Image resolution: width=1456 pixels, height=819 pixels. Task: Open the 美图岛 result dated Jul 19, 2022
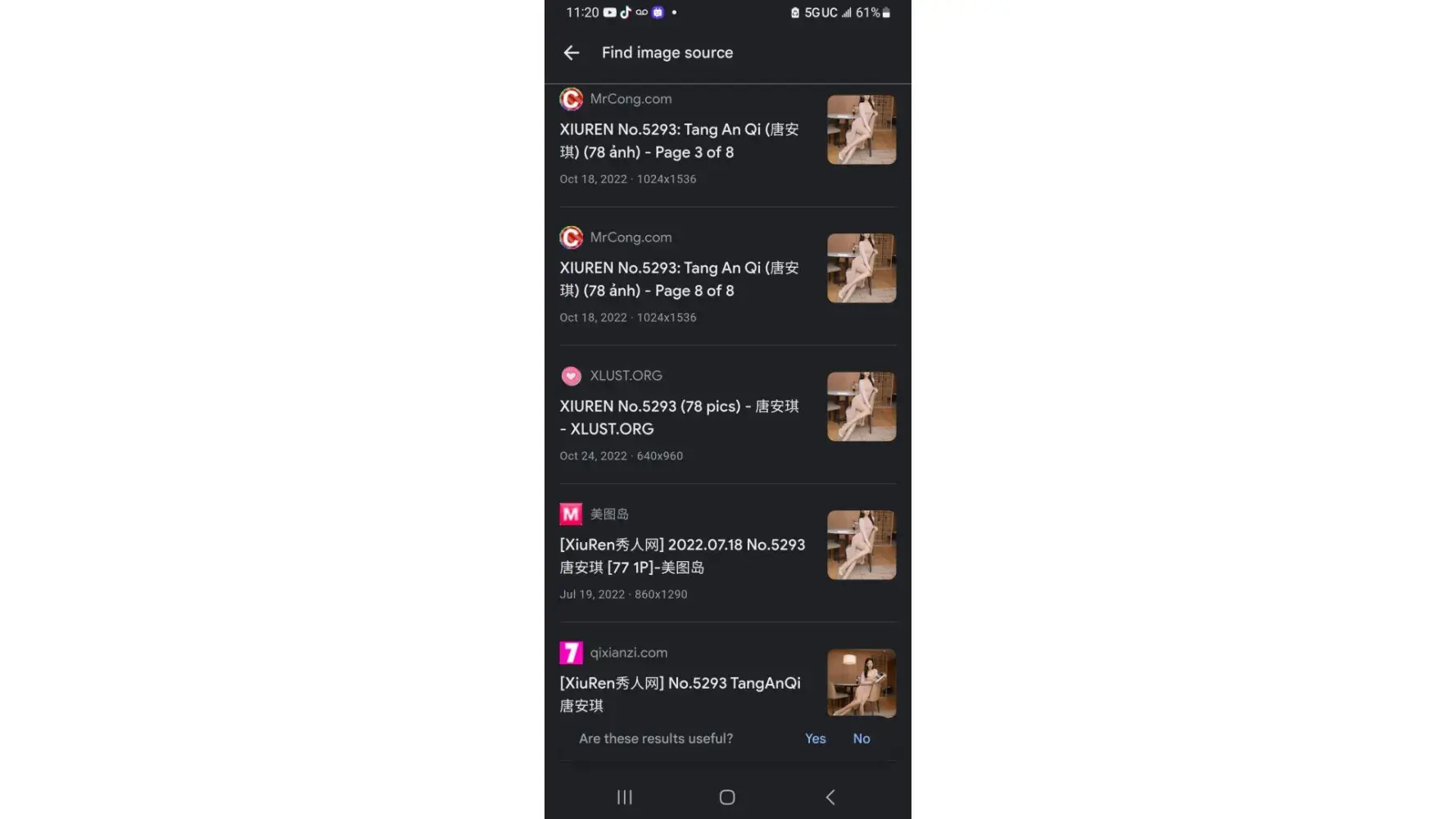681,556
